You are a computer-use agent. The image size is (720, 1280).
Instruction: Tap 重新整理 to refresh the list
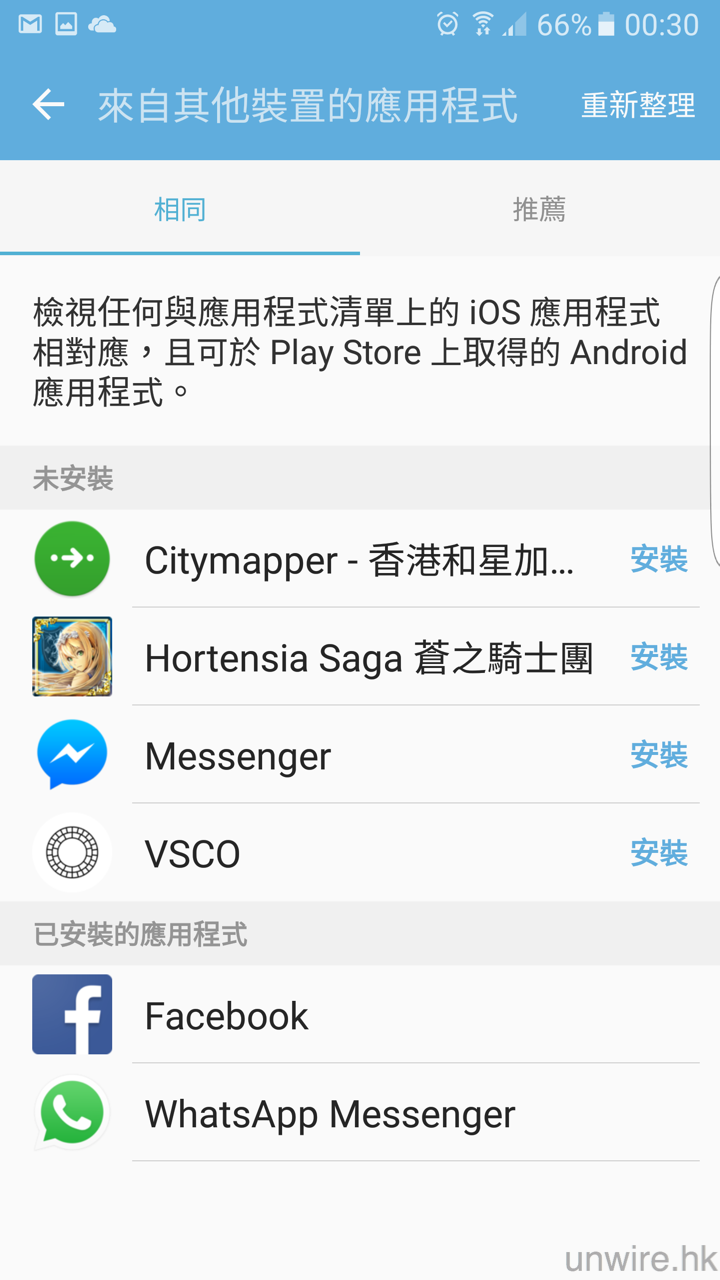(x=638, y=105)
